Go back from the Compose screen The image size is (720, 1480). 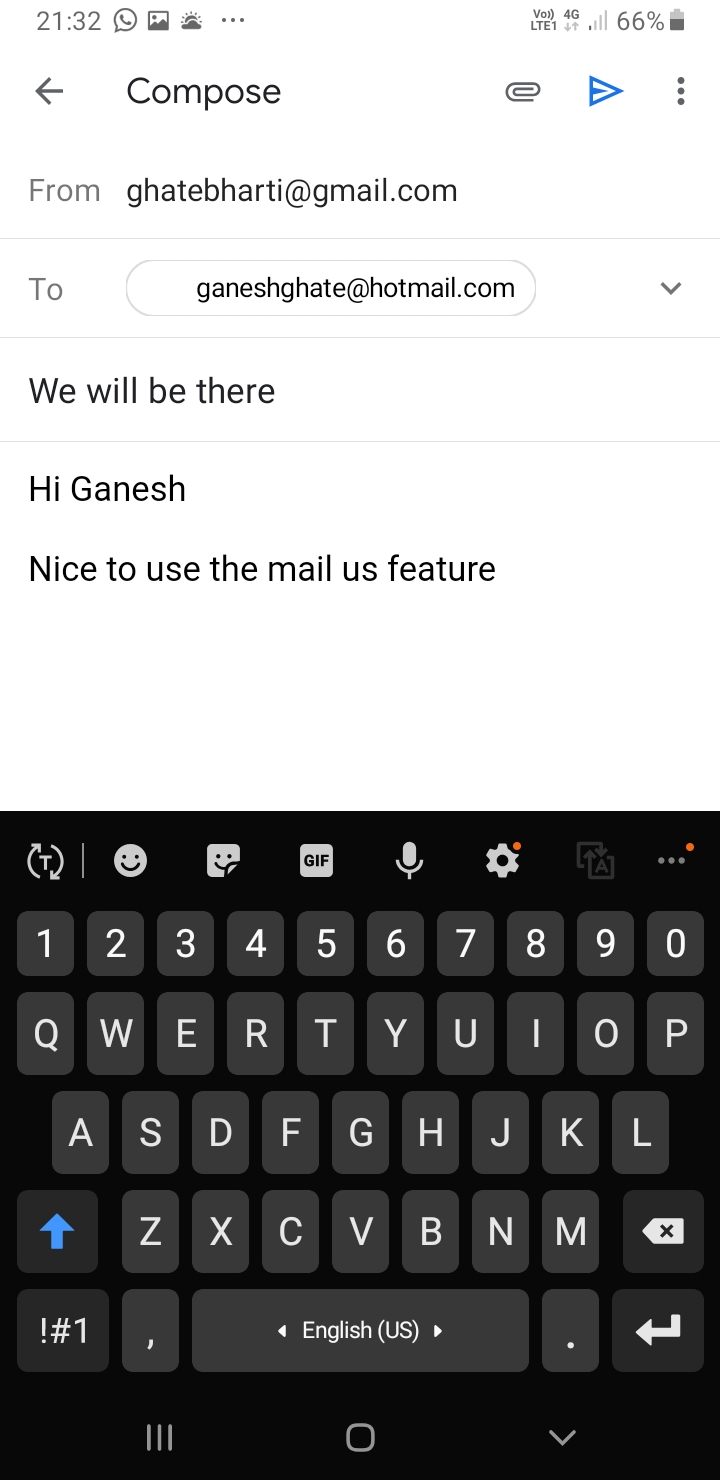pos(49,92)
